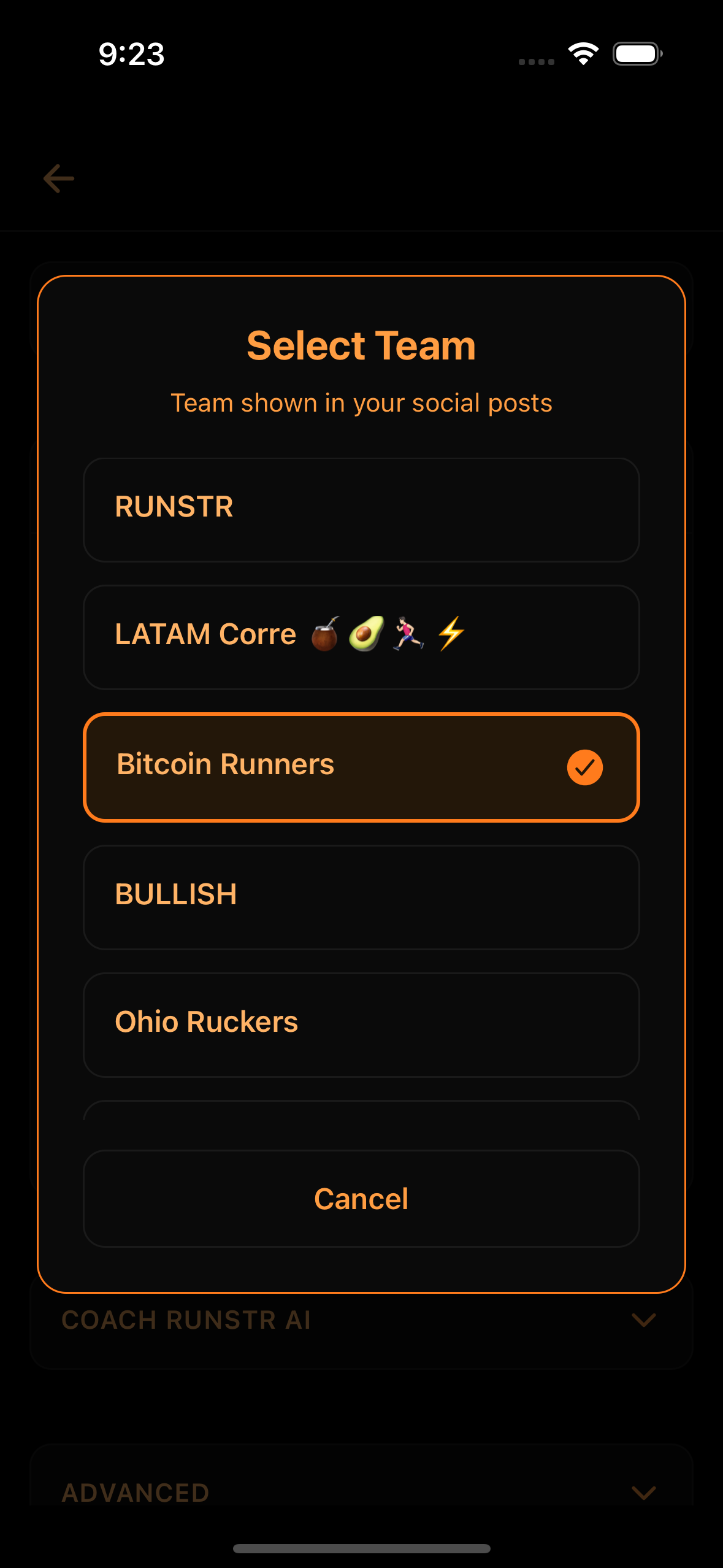Select the RUNSTR team

coord(361,509)
